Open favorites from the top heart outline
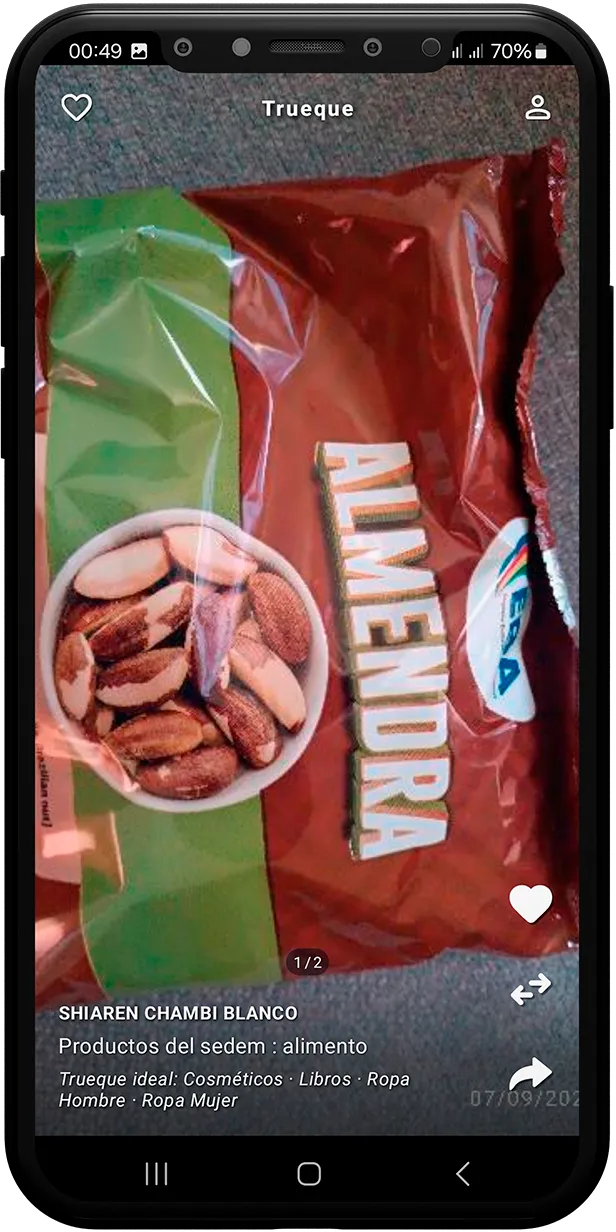616x1232 pixels. pos(77,108)
